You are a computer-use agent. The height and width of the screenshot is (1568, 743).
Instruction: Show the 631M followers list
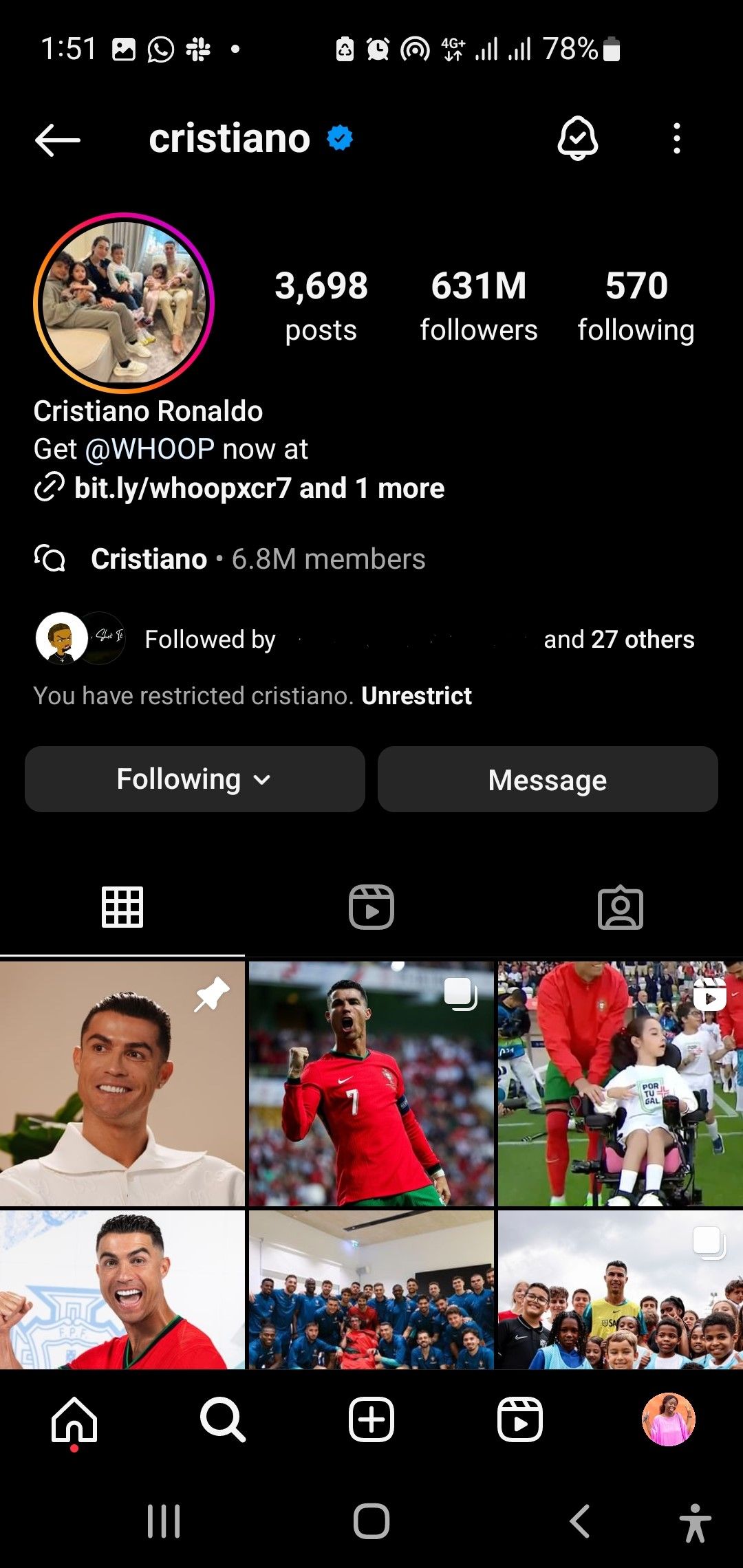(479, 305)
